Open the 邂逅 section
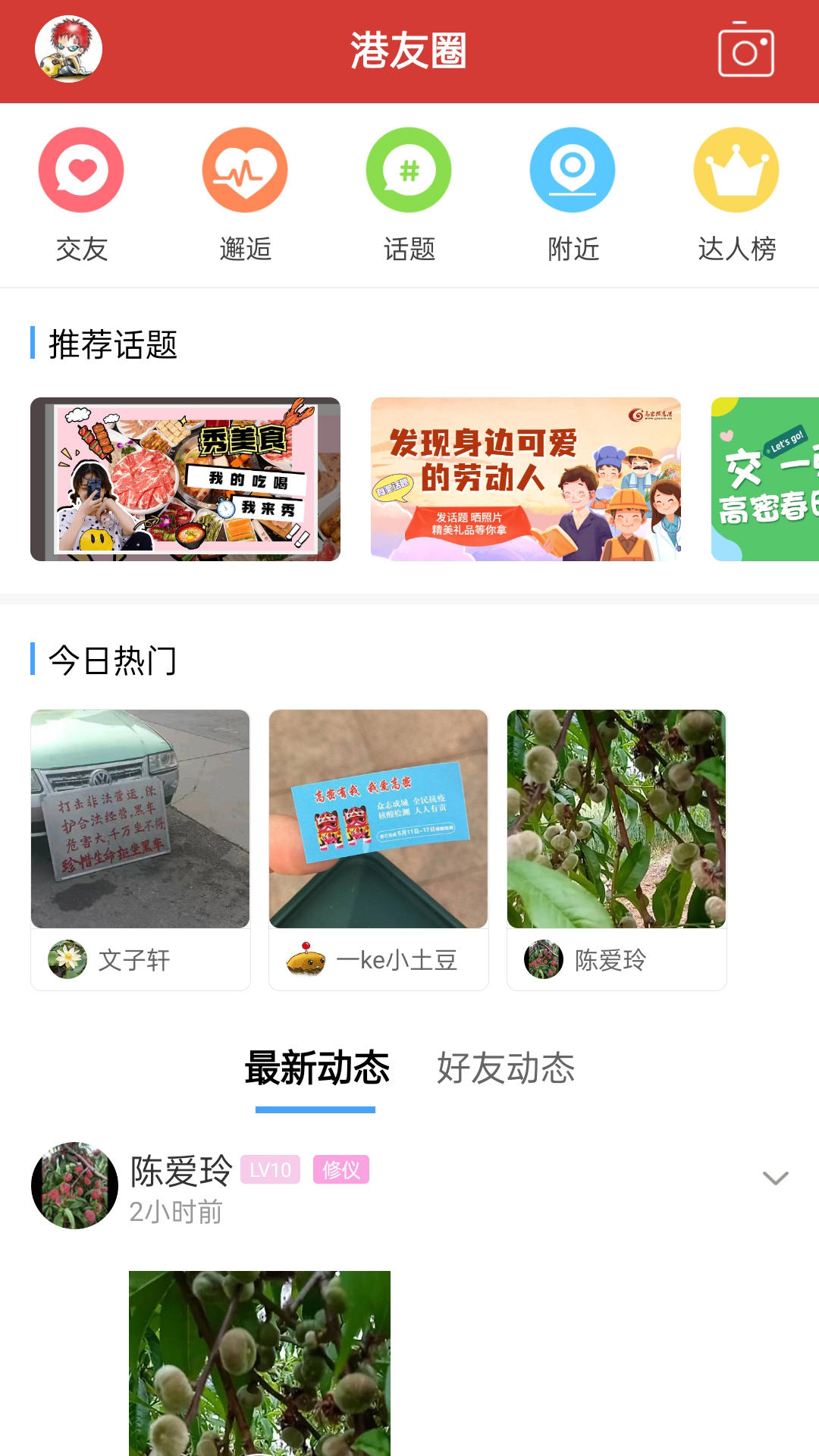The height and width of the screenshot is (1456, 819). coord(245,194)
